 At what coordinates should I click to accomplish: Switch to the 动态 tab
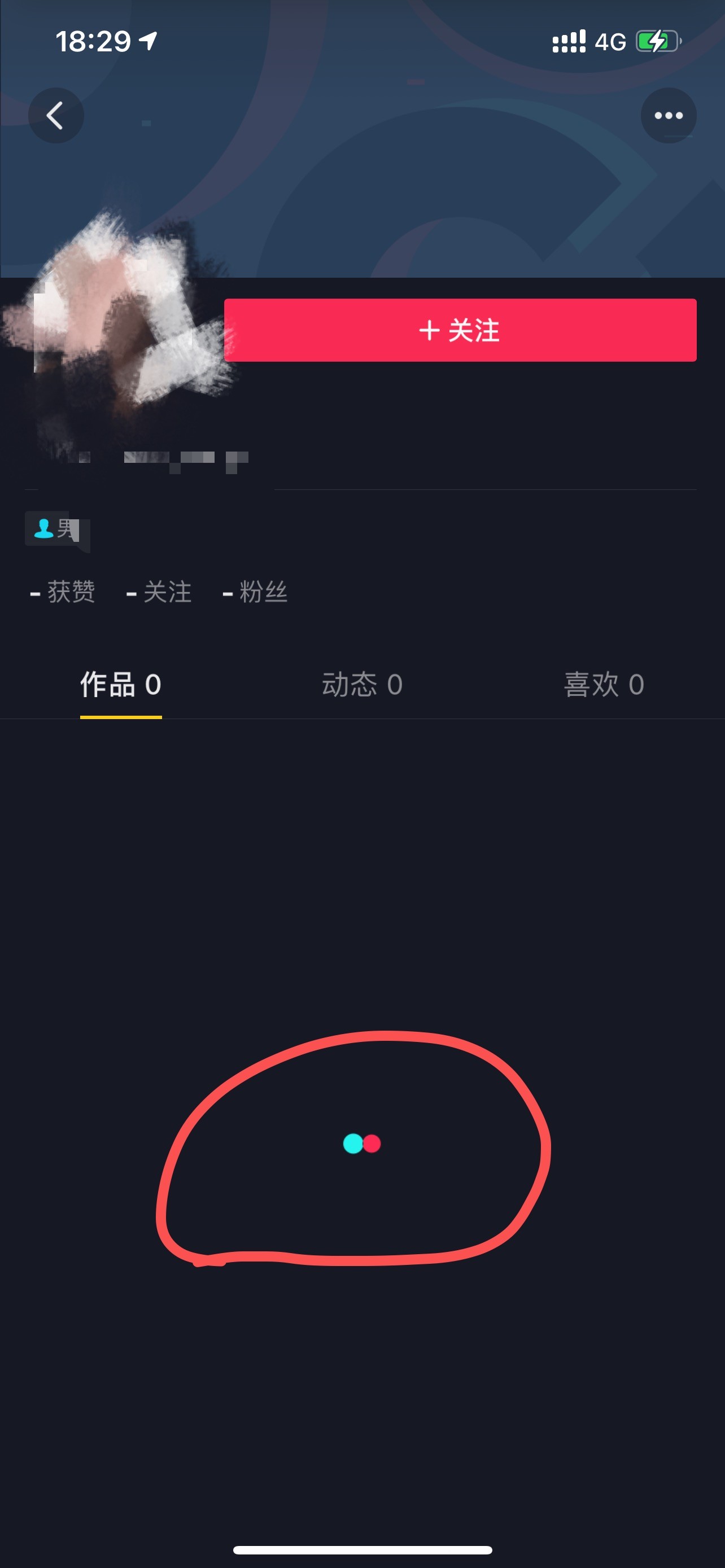pos(361,685)
